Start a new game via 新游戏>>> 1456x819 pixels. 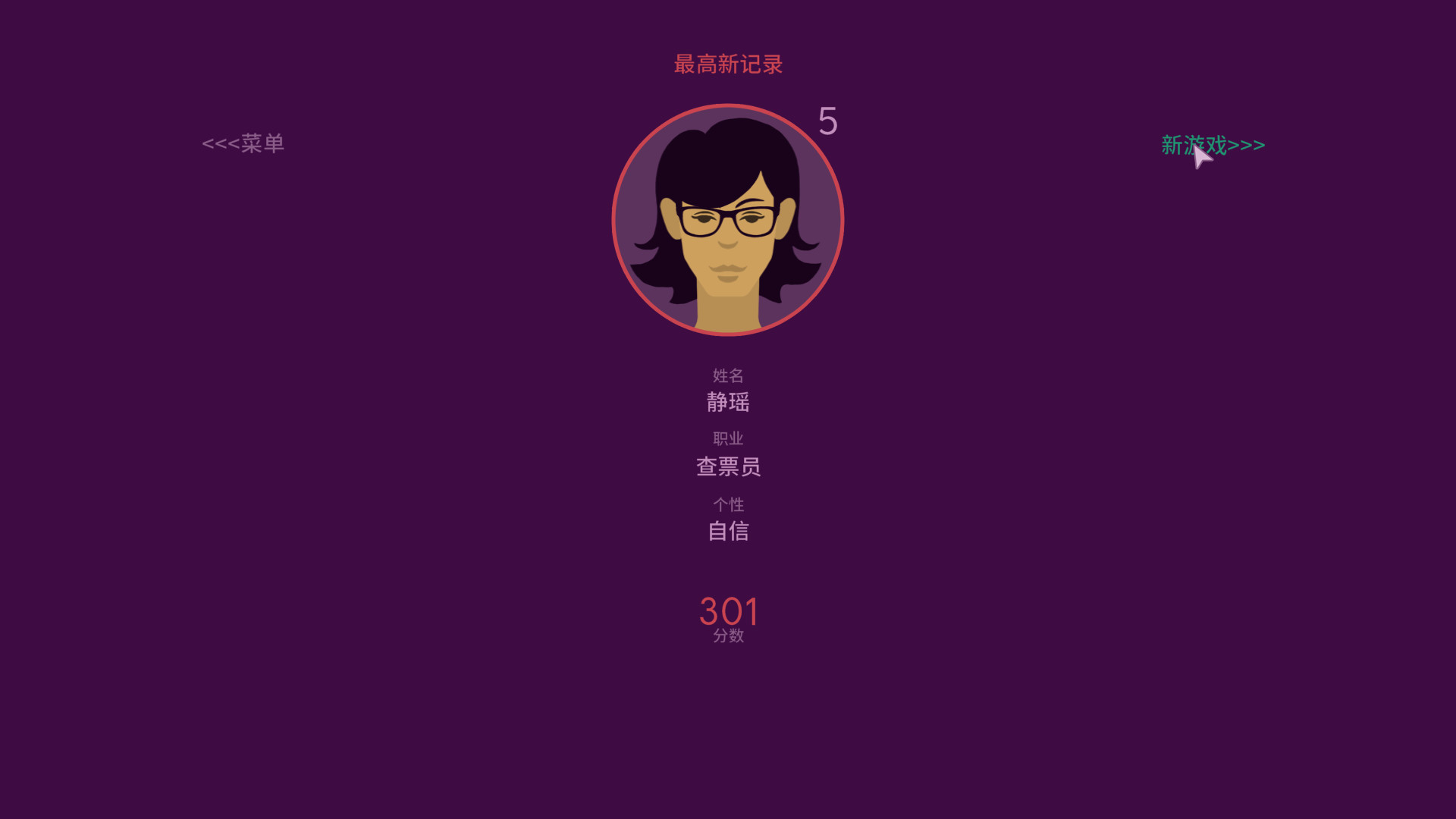[x=1213, y=145]
